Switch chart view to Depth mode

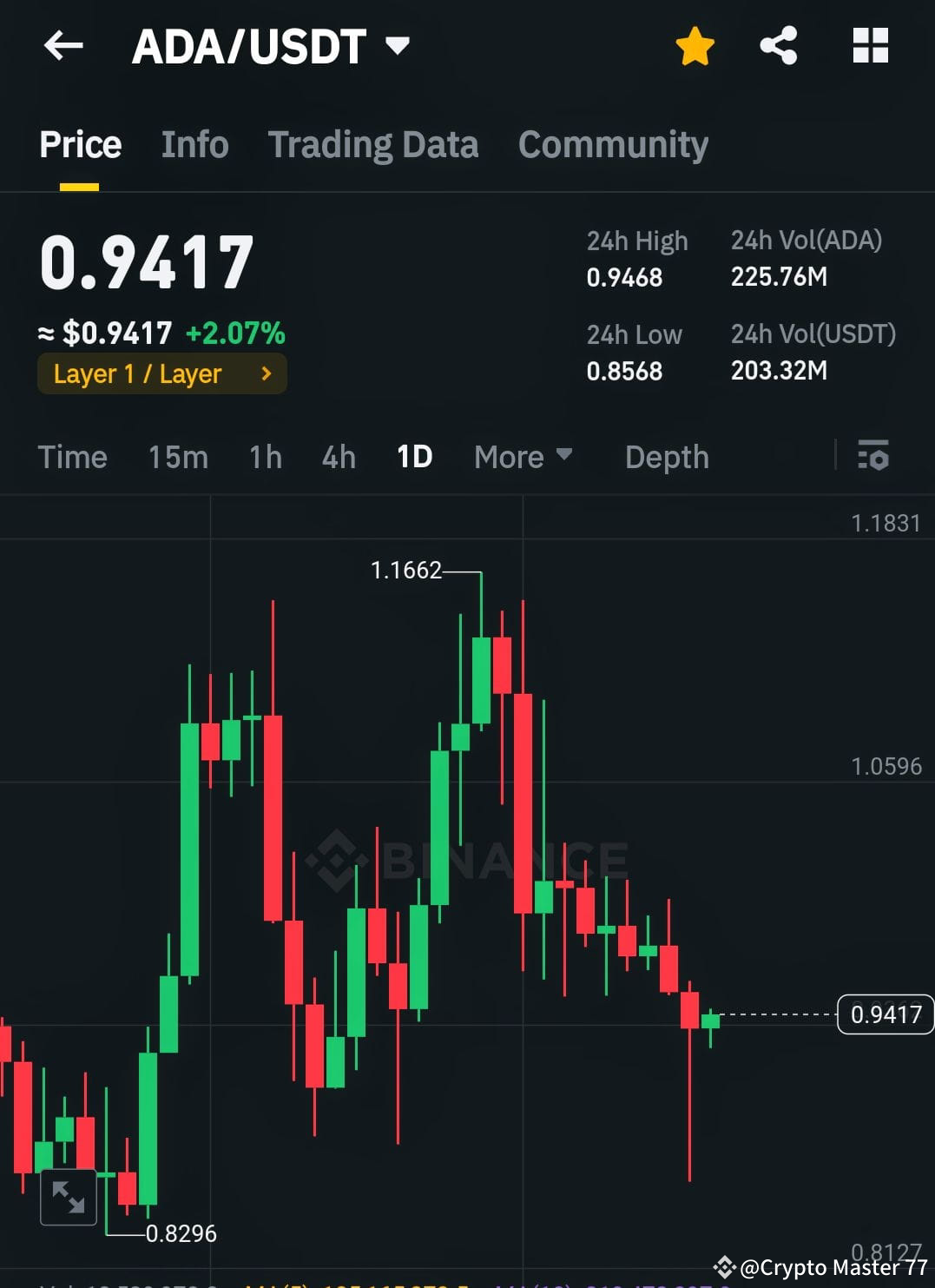pyautogui.click(x=666, y=456)
